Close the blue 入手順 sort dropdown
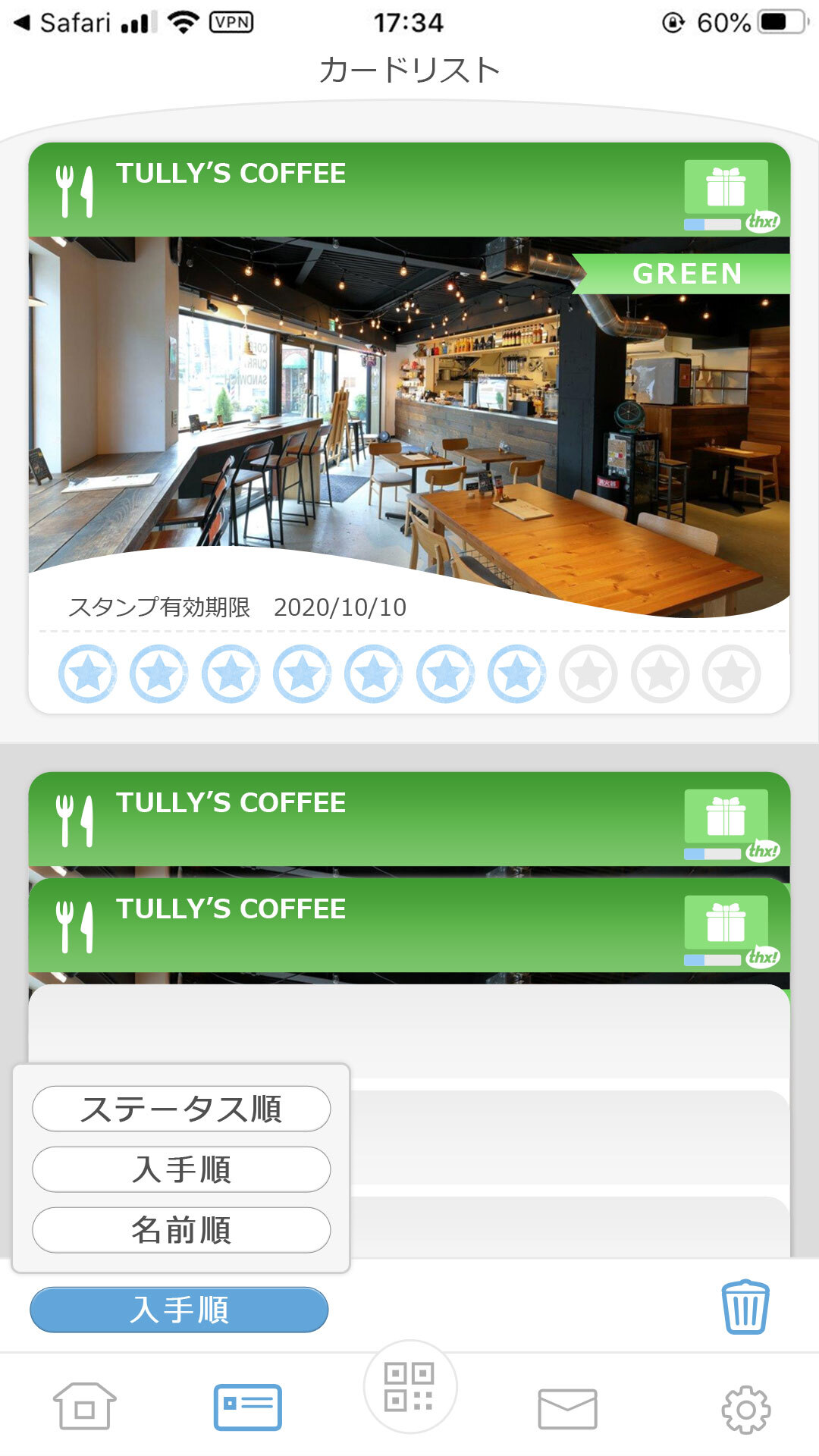Image resolution: width=819 pixels, height=1456 pixels. coord(179,1310)
